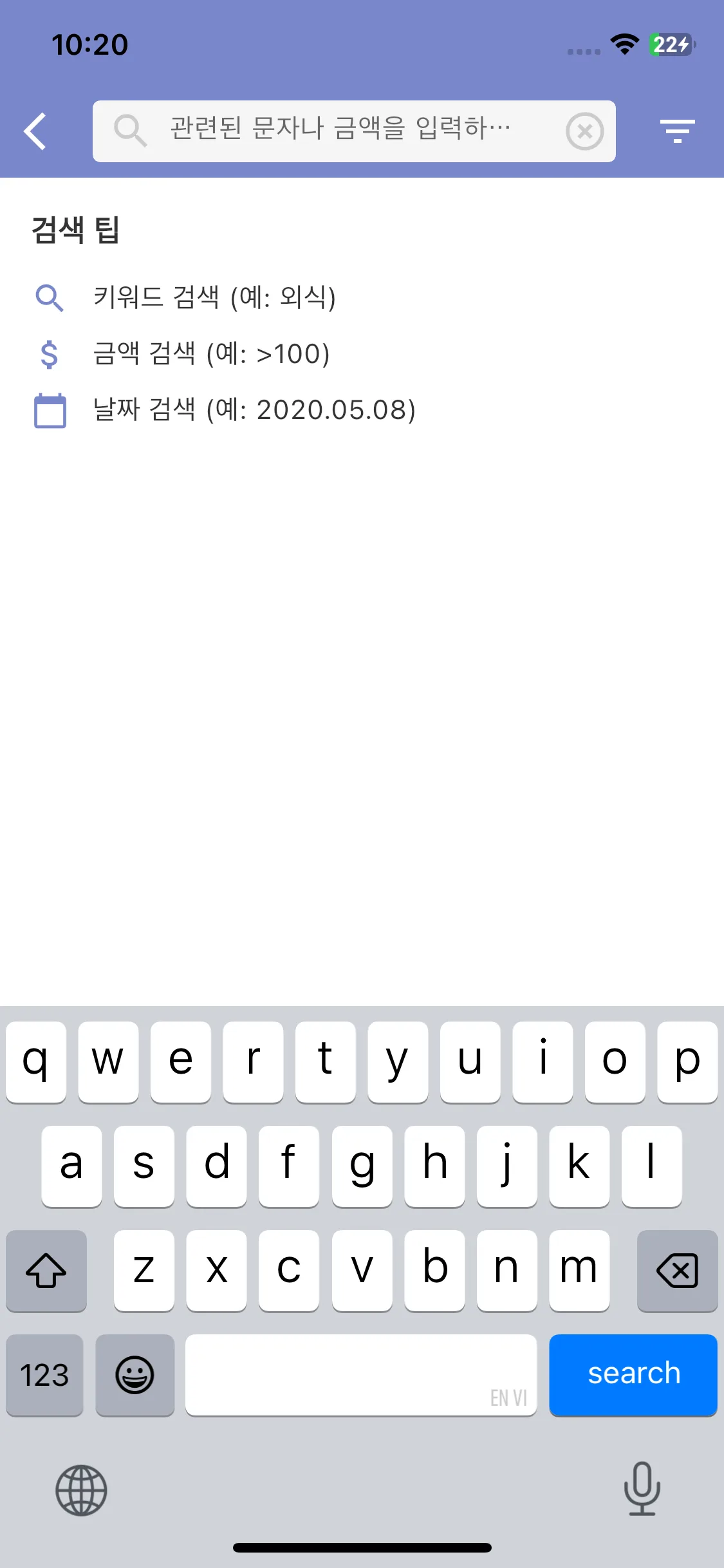Tap the magnifier inside the search bar
Screen dimensions: 724x1568
click(131, 131)
